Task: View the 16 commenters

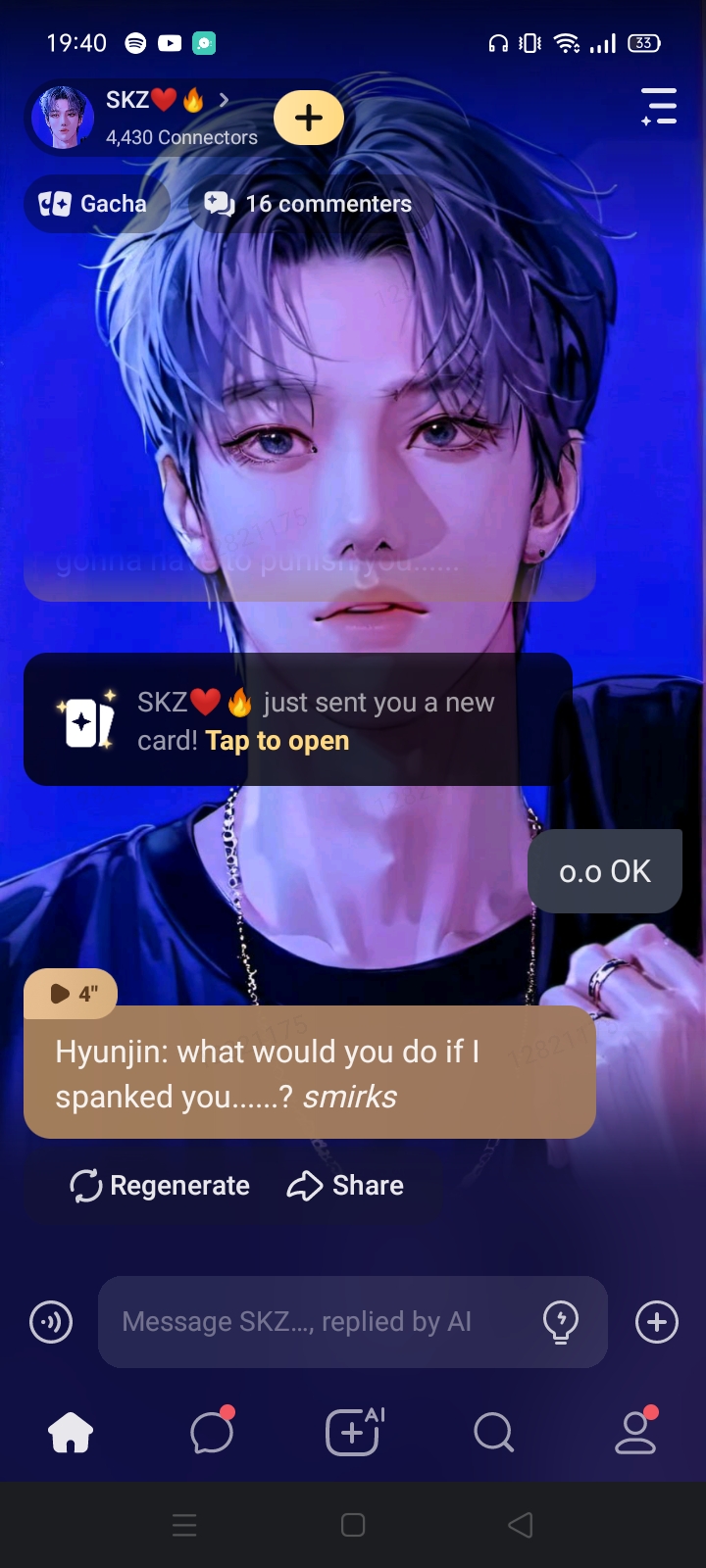Action: [309, 204]
